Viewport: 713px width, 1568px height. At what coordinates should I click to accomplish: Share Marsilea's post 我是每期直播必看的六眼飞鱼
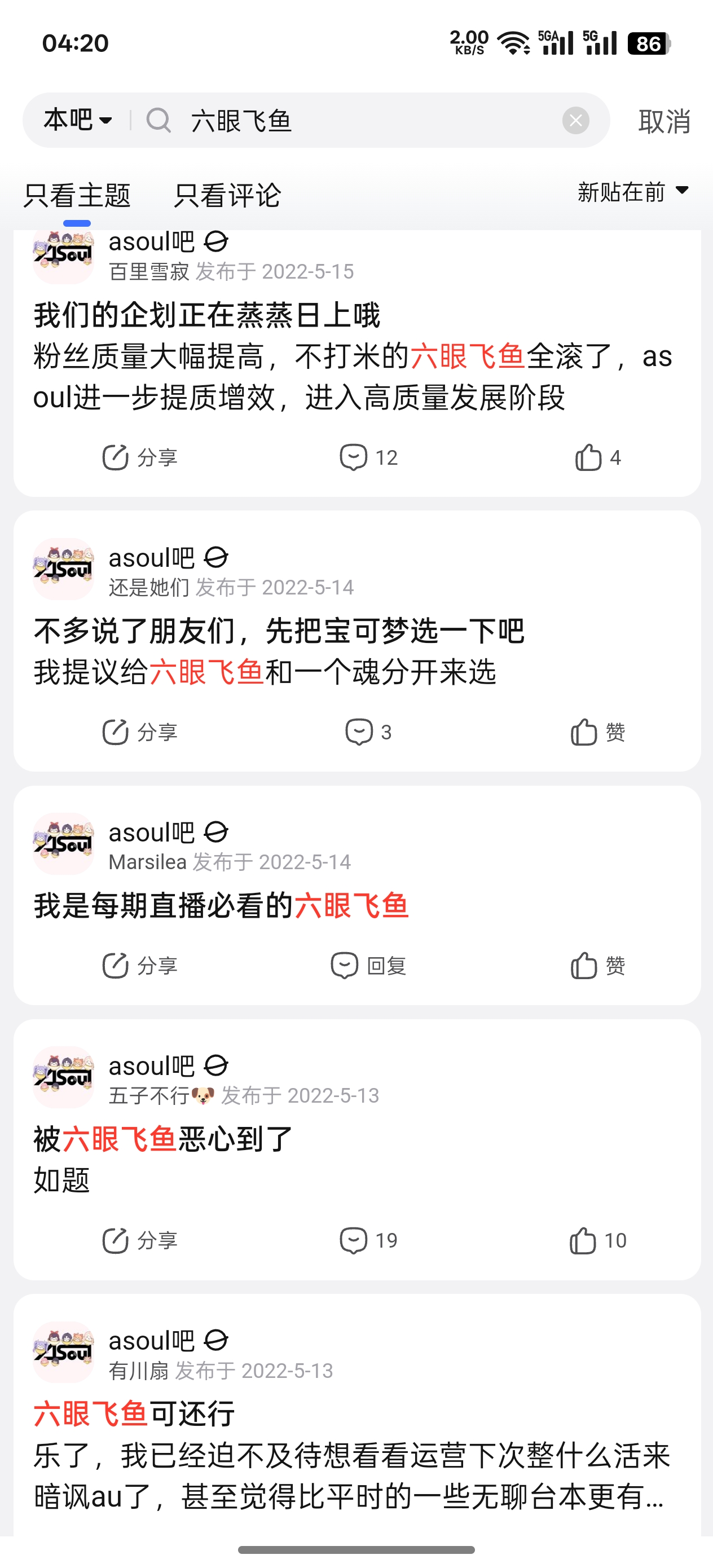(140, 966)
